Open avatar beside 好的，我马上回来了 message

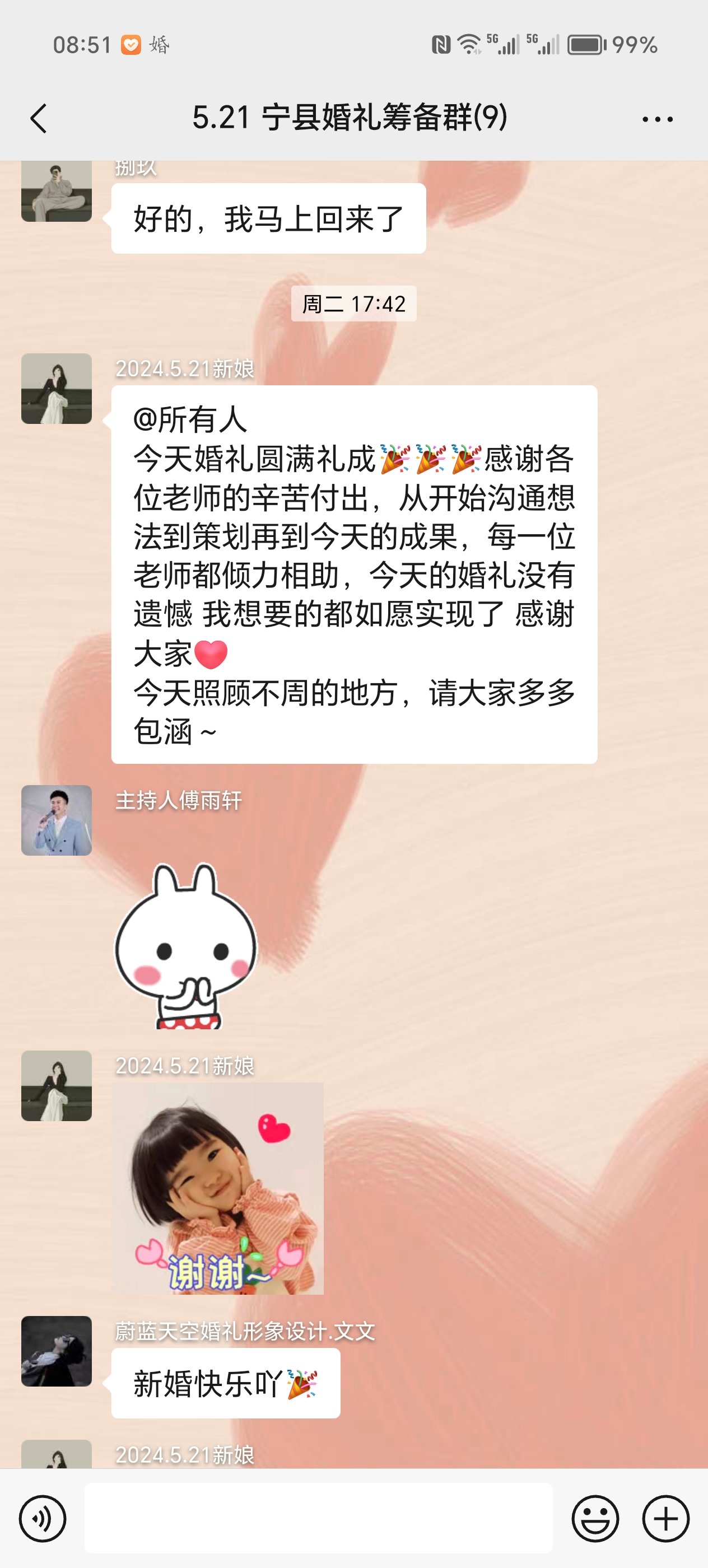click(x=57, y=192)
